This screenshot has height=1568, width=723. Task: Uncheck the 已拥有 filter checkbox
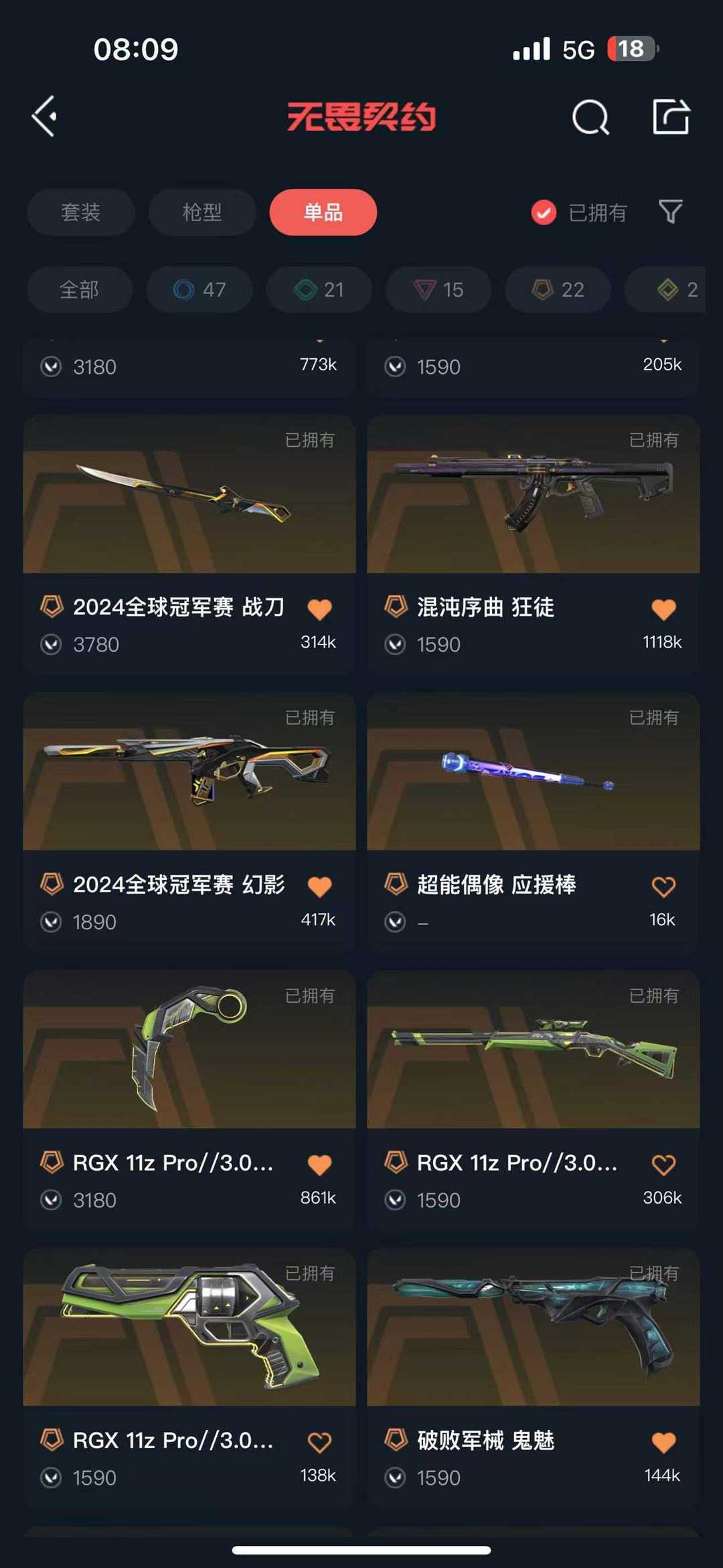pyautogui.click(x=544, y=212)
